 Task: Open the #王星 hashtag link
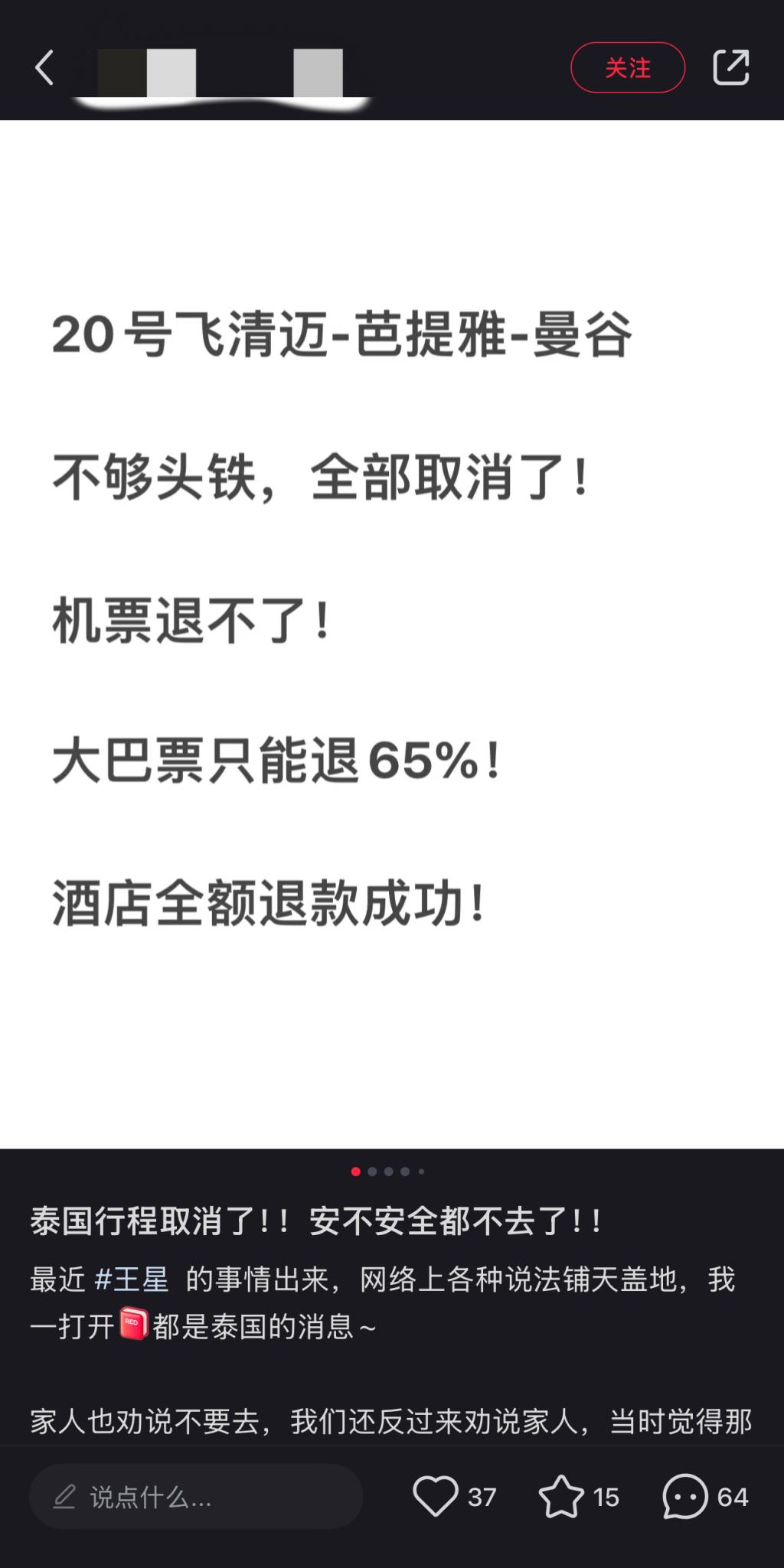click(132, 1279)
